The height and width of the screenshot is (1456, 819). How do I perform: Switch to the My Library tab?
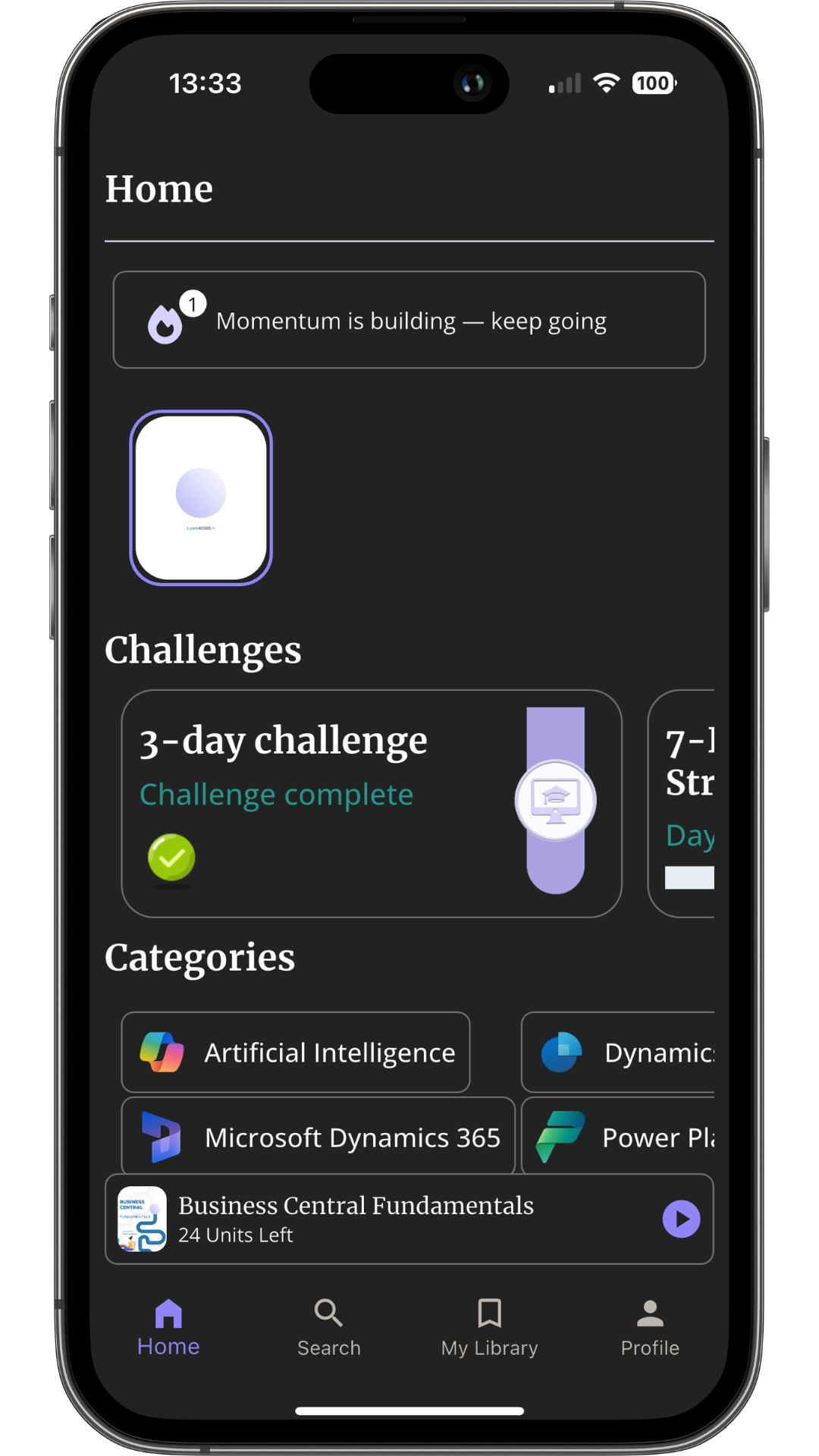point(489,1327)
